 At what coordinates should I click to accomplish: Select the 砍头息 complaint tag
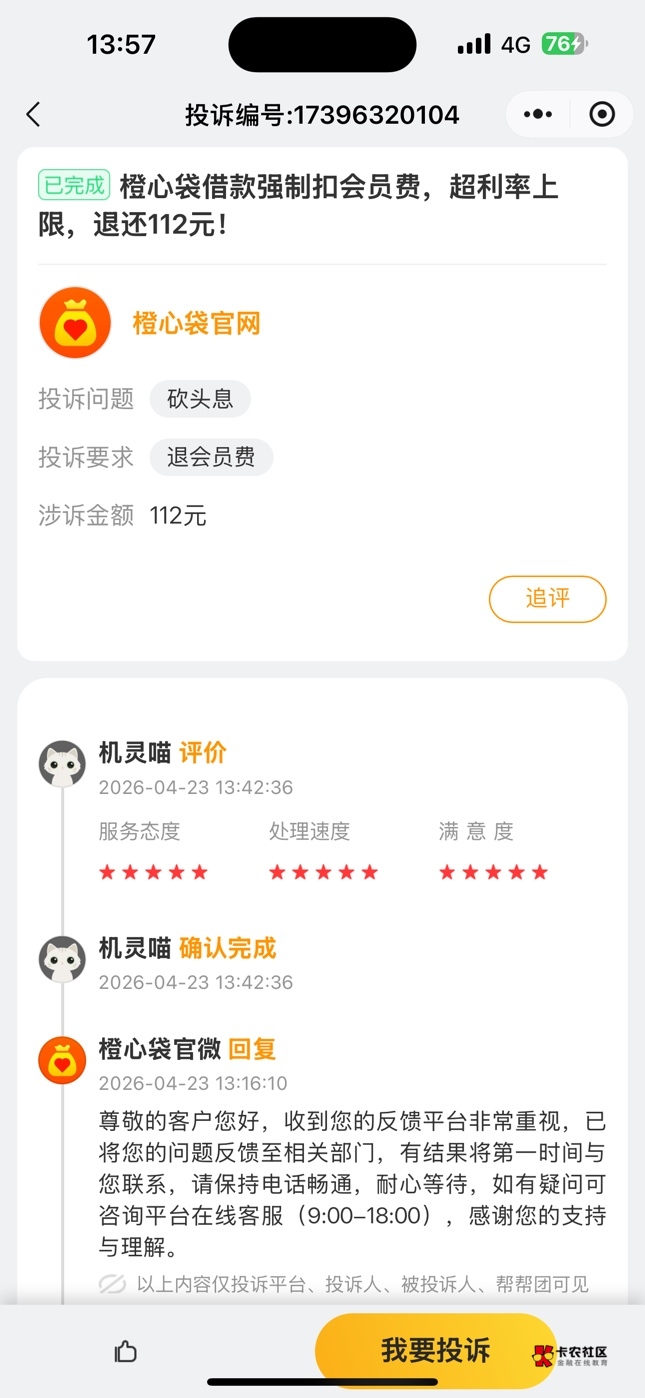(x=200, y=399)
